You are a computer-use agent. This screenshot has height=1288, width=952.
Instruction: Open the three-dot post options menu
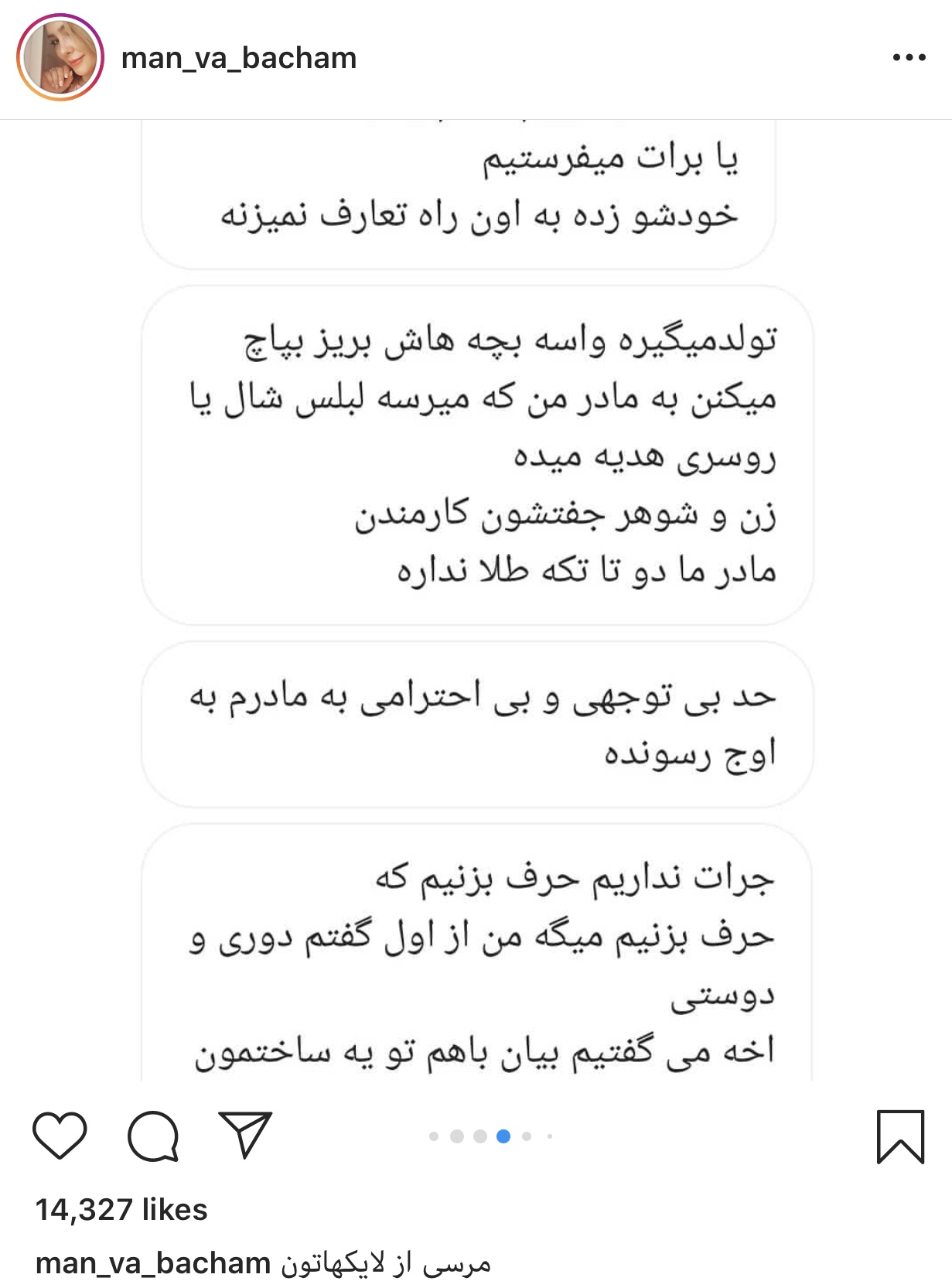(x=909, y=57)
